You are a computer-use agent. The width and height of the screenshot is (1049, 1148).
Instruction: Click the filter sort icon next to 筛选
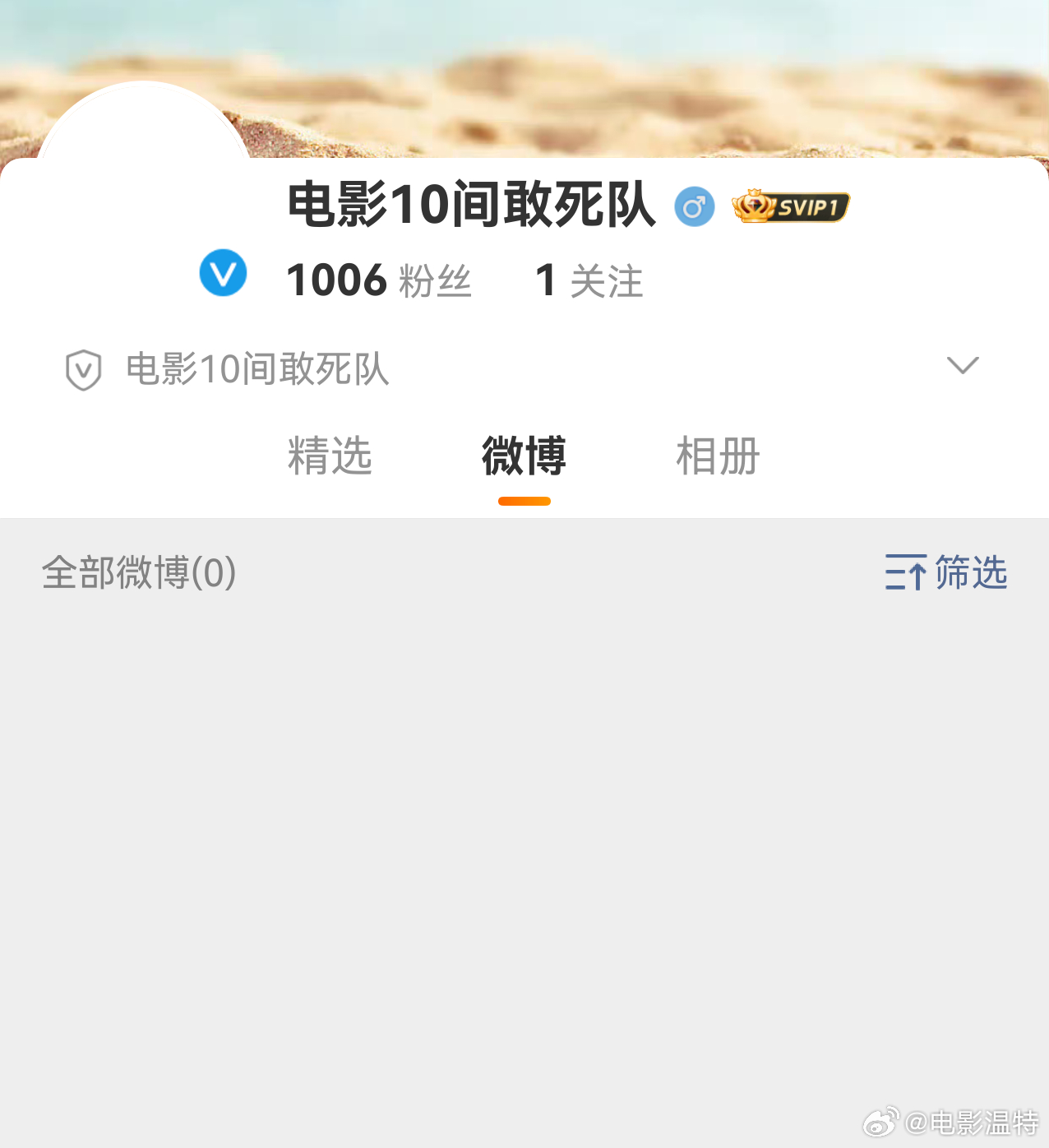[907, 574]
